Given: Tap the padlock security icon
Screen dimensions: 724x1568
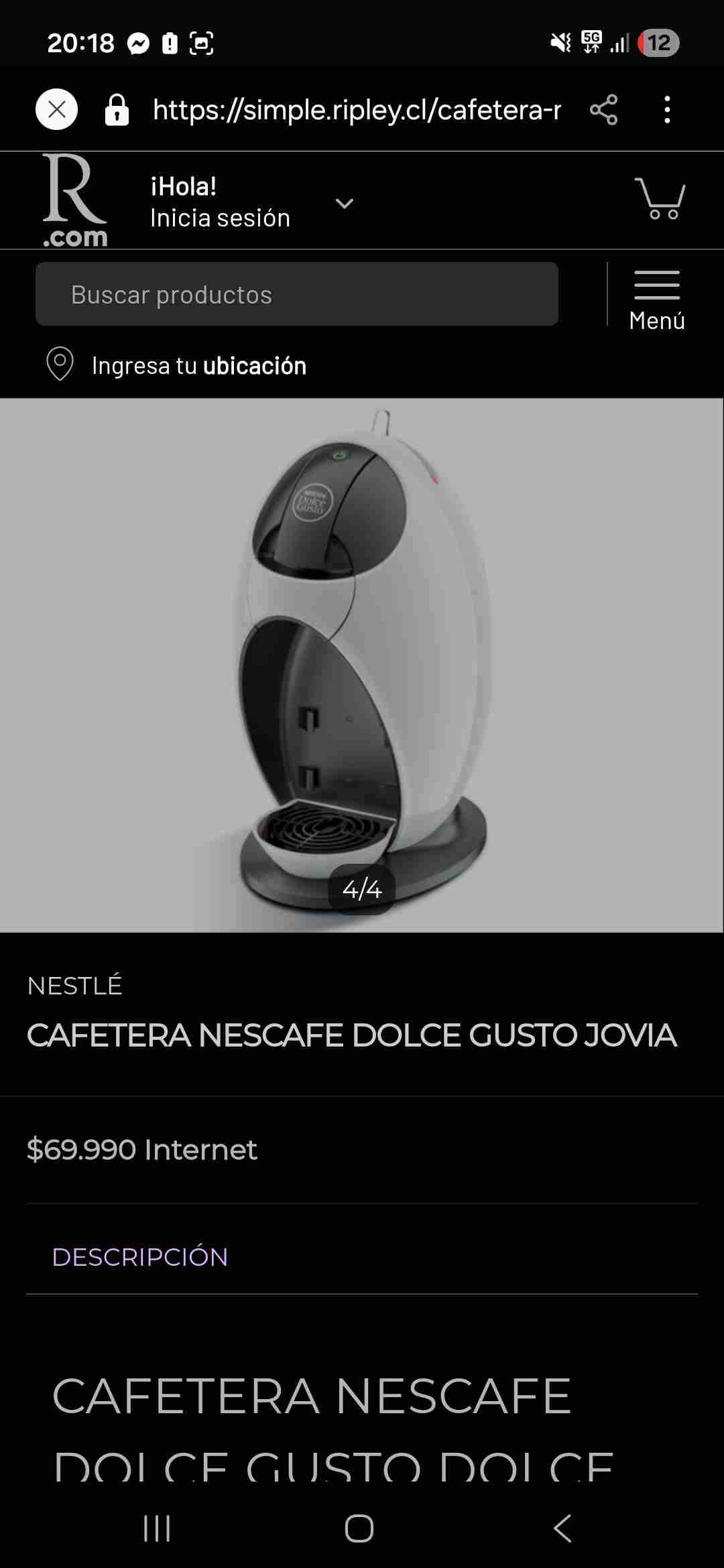Looking at the screenshot, I should click(x=117, y=109).
